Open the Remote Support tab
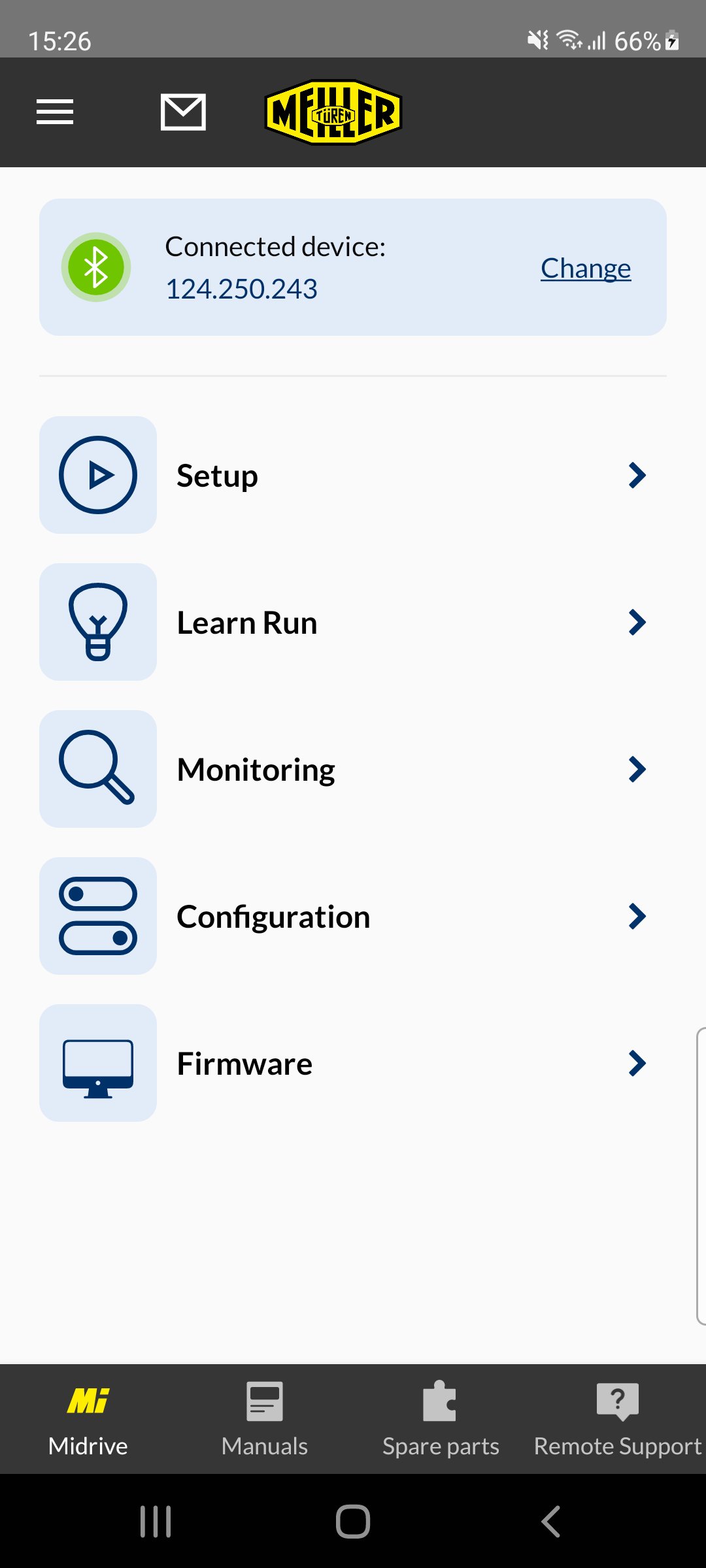 coord(617,1419)
